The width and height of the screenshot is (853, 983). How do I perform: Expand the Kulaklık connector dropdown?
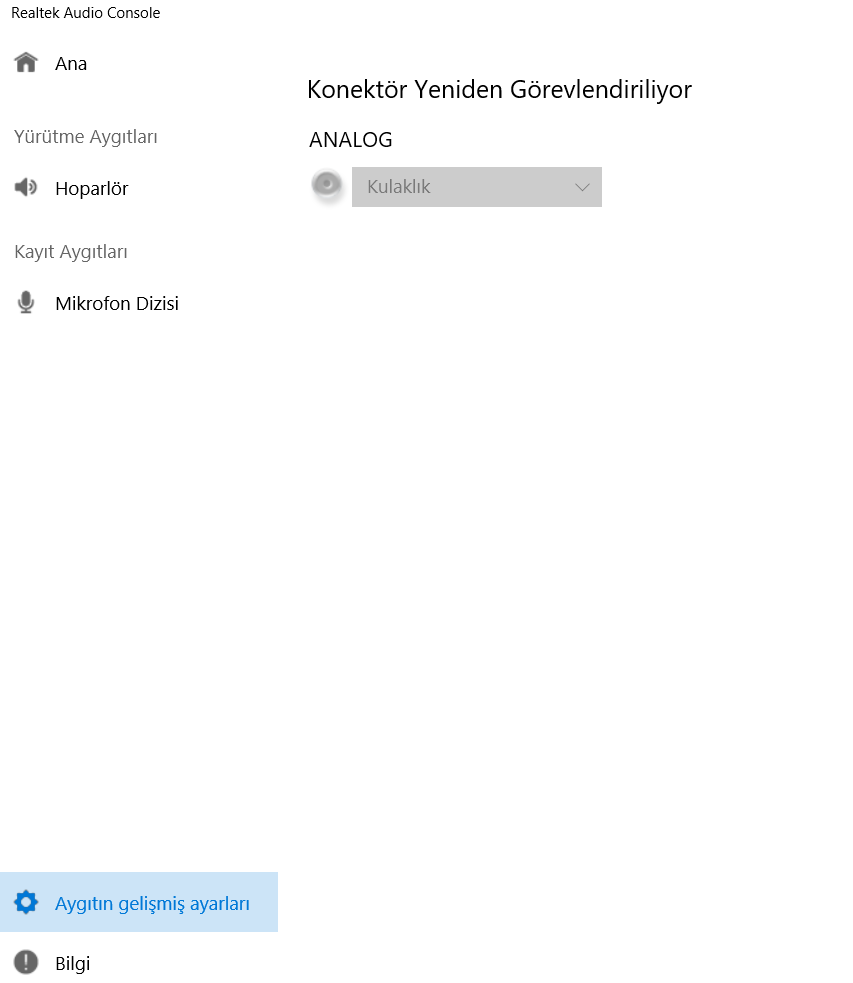point(477,187)
